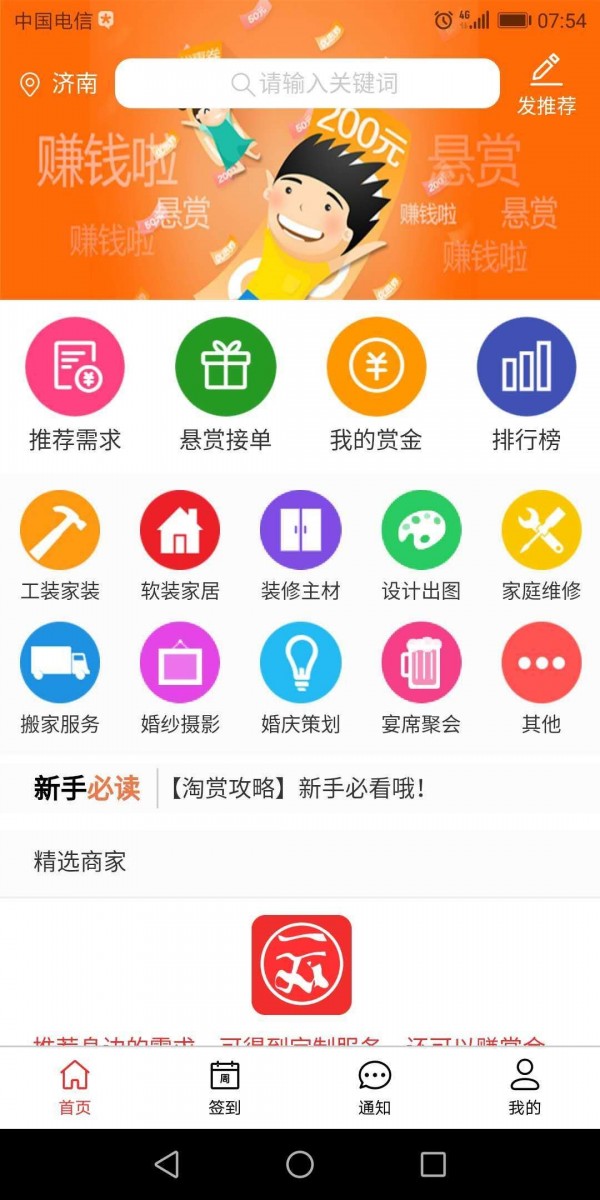Image resolution: width=600 pixels, height=1200 pixels.
Task: Select 搬家服务 category
Action: [60, 678]
